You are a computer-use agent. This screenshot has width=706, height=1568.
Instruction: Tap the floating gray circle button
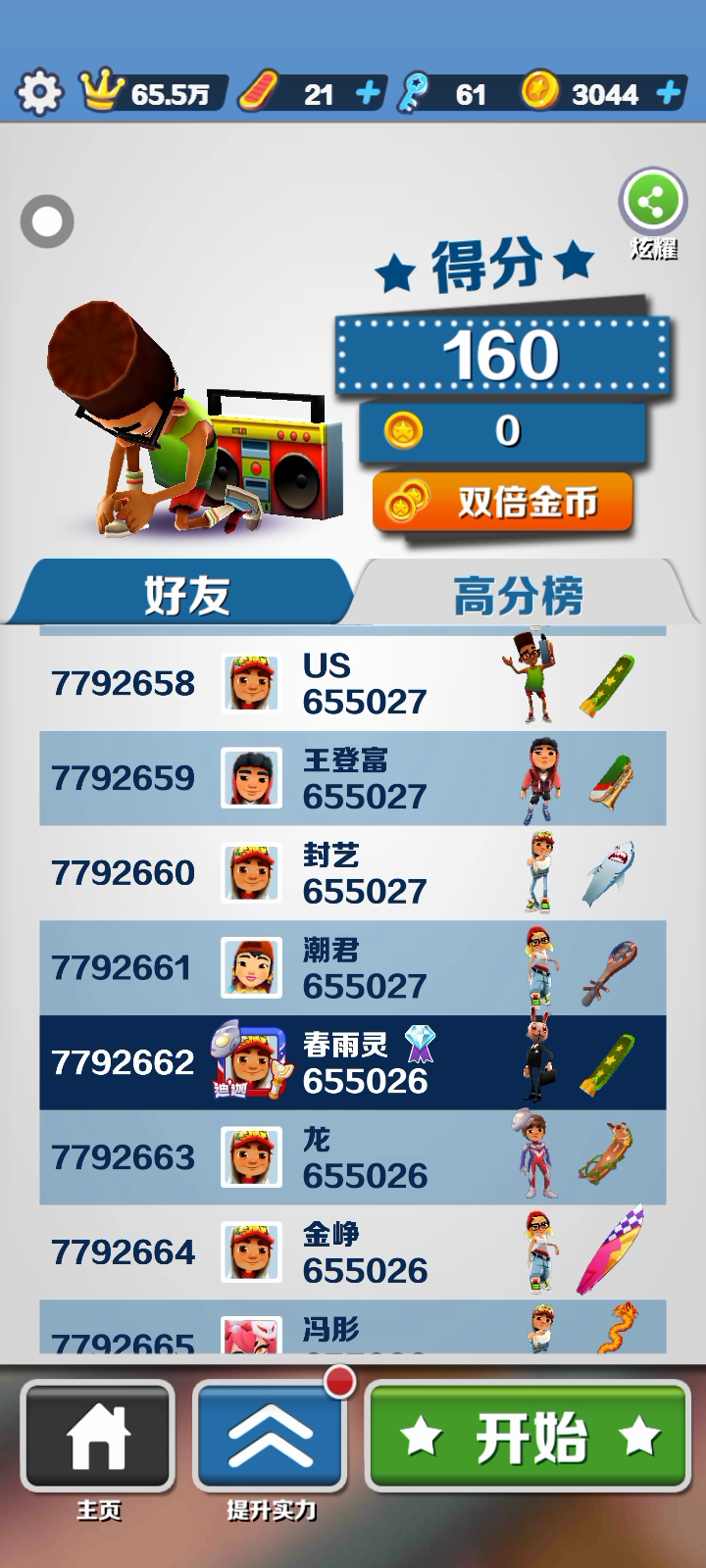(x=47, y=221)
